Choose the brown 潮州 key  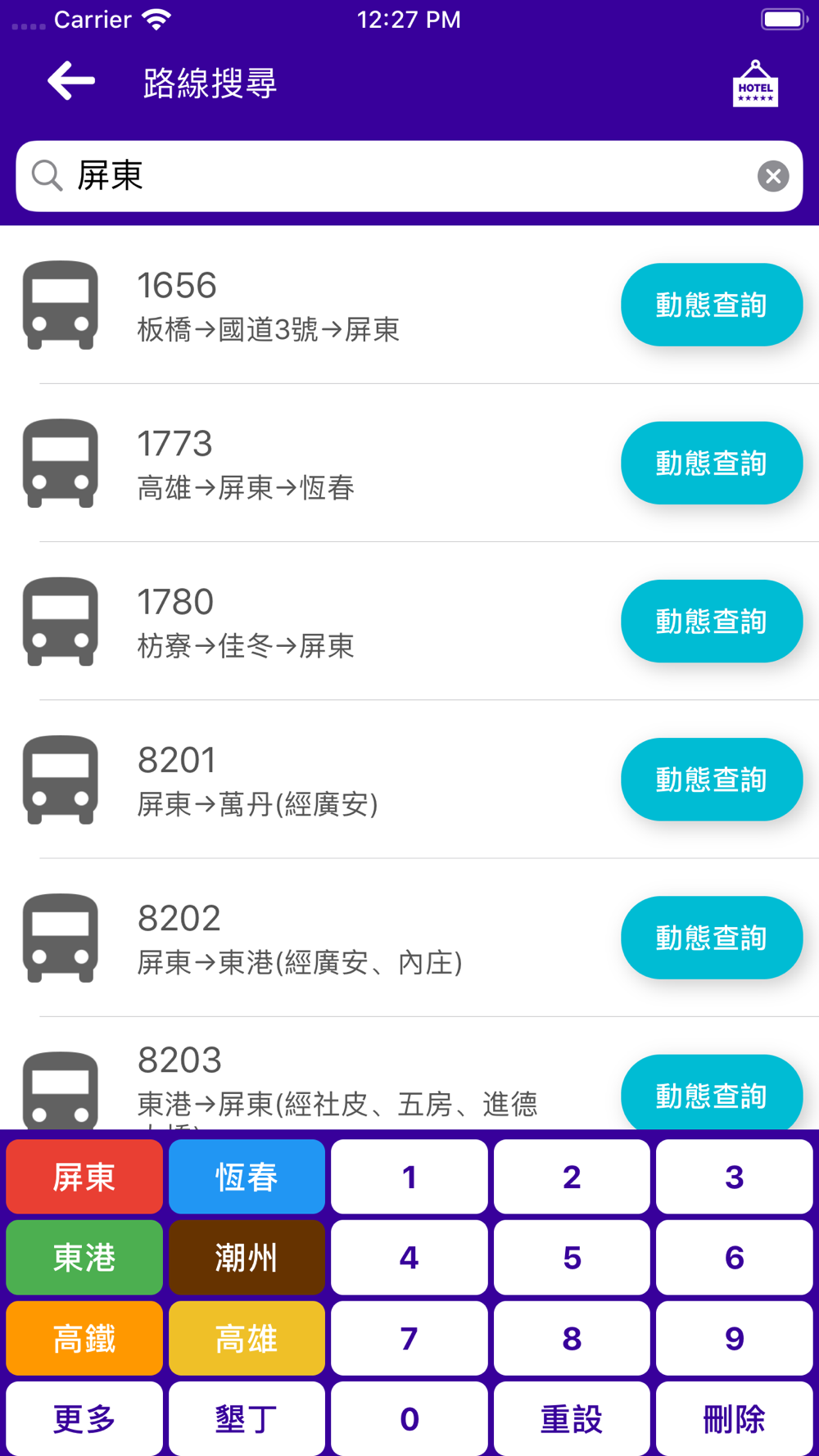(x=247, y=1257)
